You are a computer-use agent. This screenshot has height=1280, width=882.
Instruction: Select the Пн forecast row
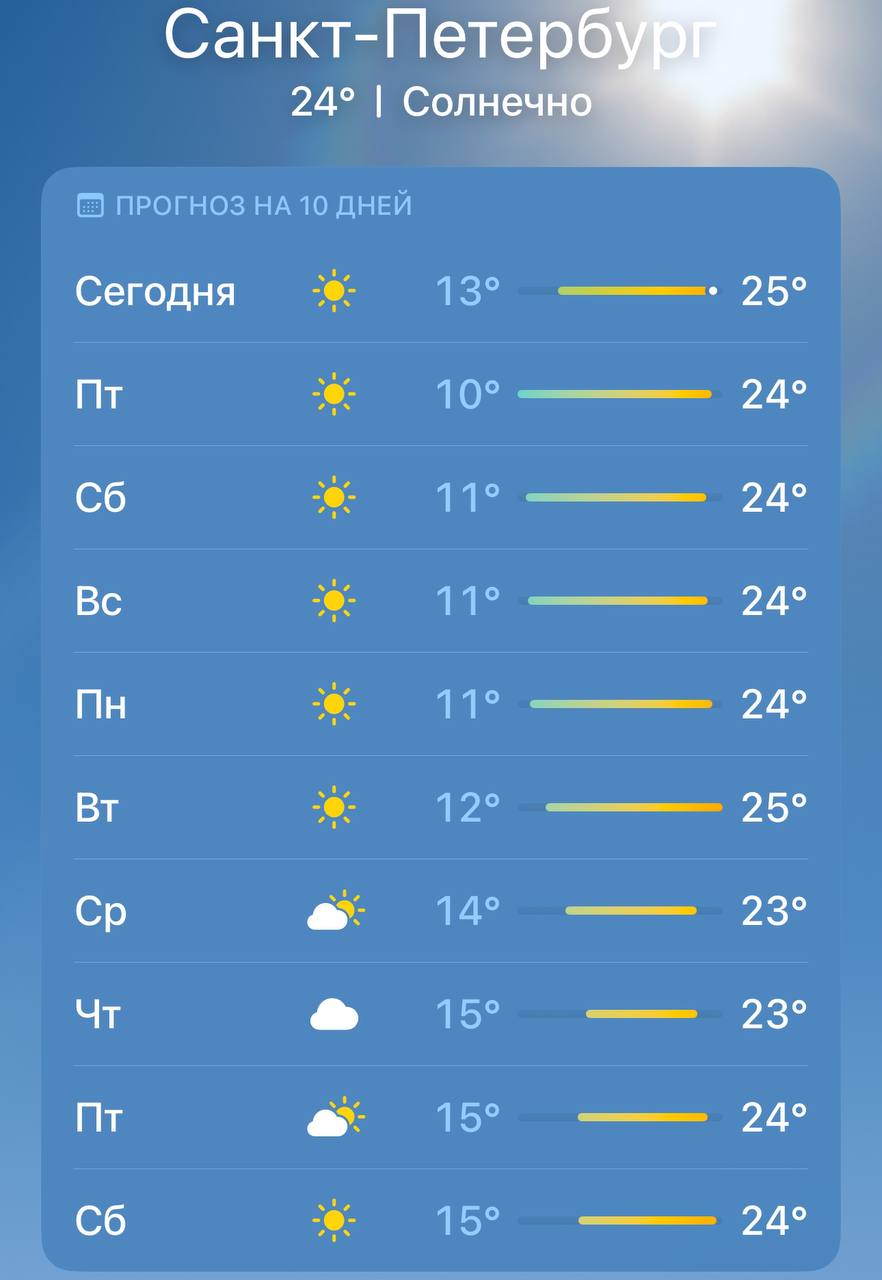click(x=440, y=705)
